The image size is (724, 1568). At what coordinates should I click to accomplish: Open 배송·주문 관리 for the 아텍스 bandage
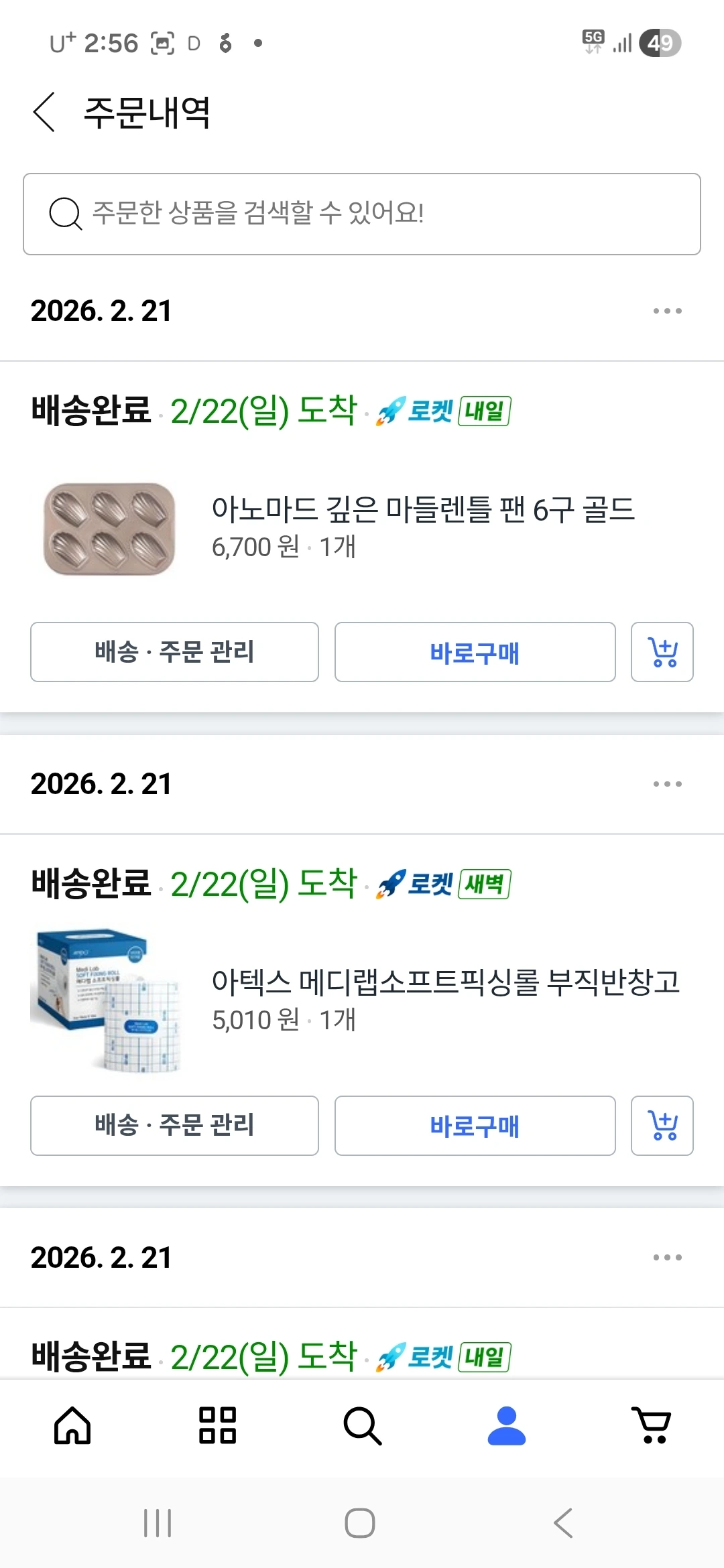click(x=174, y=1126)
